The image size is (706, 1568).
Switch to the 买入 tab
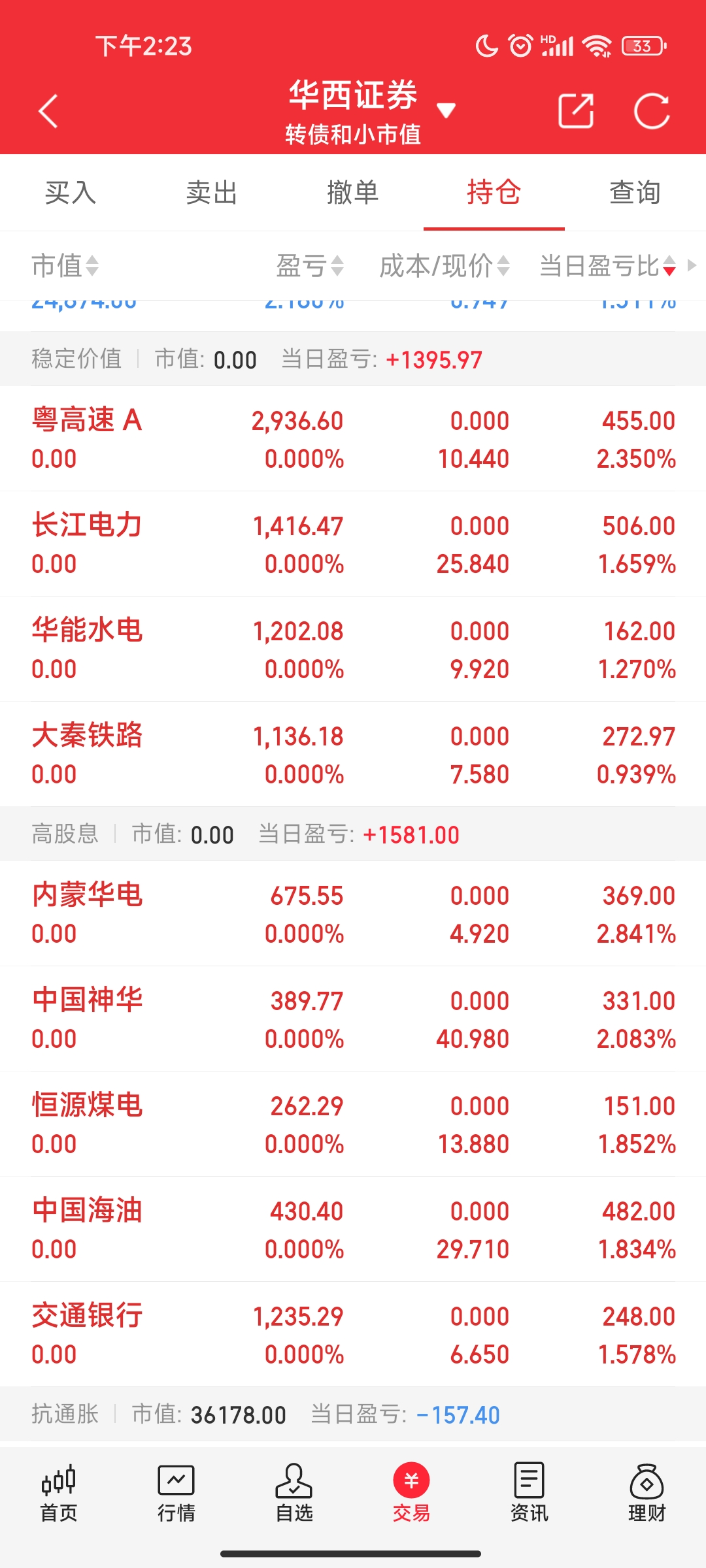pyautogui.click(x=71, y=193)
